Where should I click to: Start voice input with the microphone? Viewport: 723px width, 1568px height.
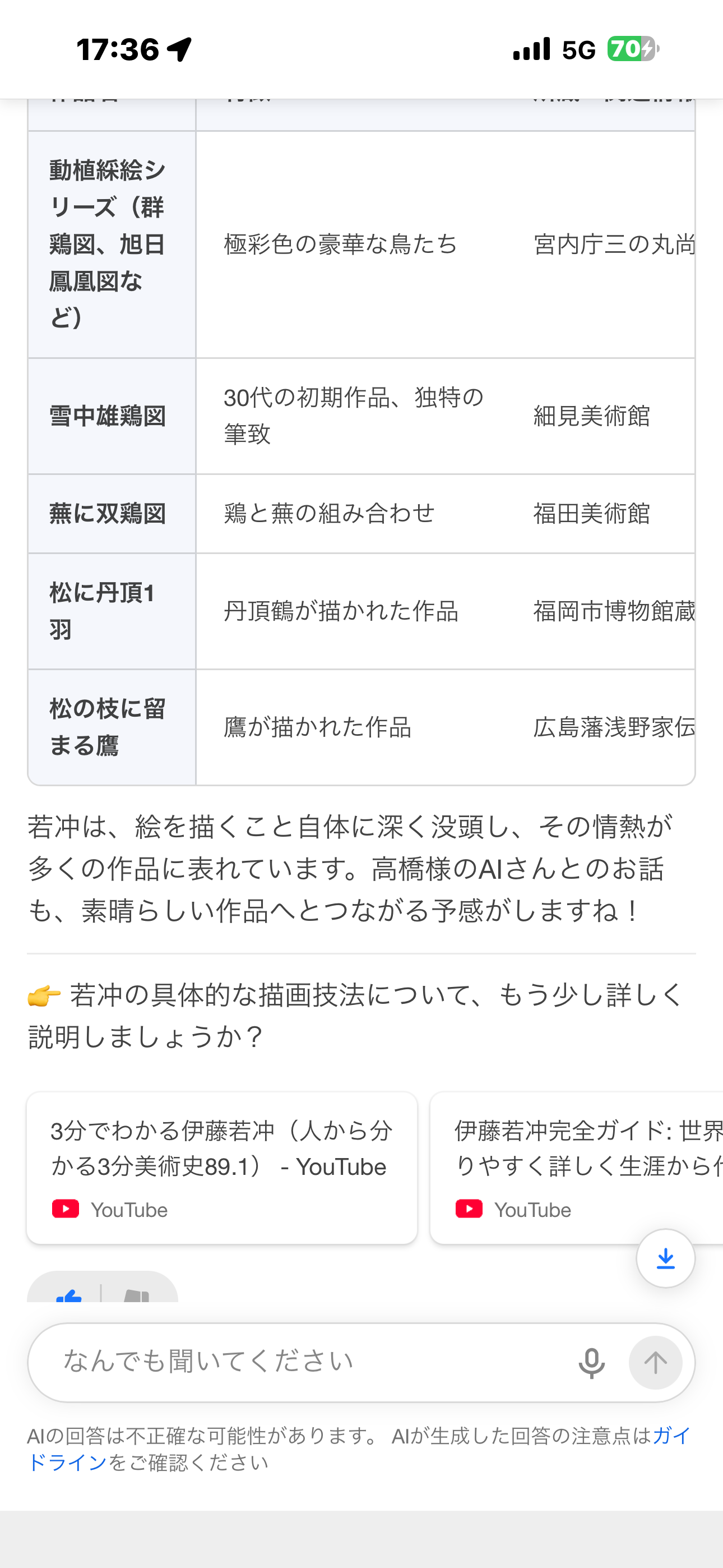click(x=591, y=1363)
